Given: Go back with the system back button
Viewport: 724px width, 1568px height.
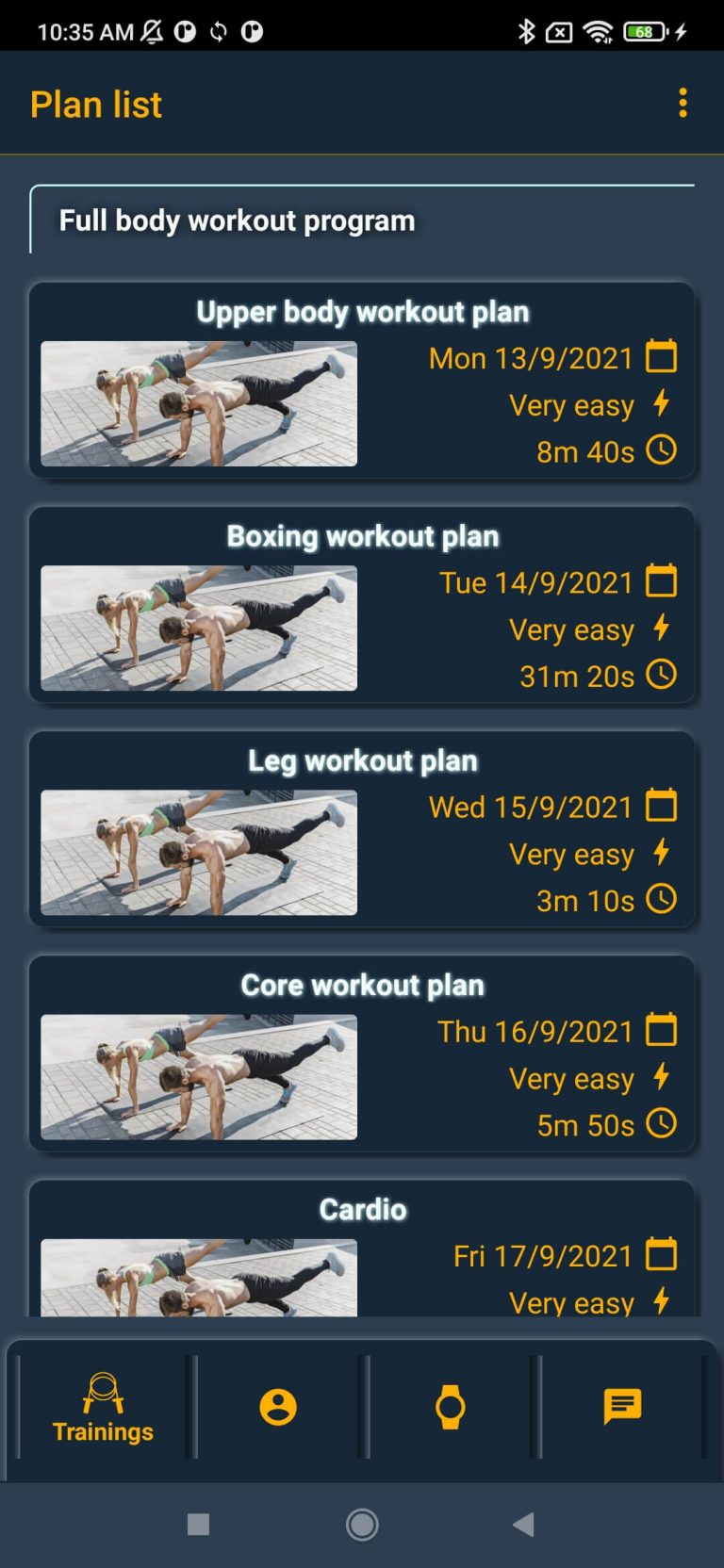Looking at the screenshot, I should [523, 1524].
